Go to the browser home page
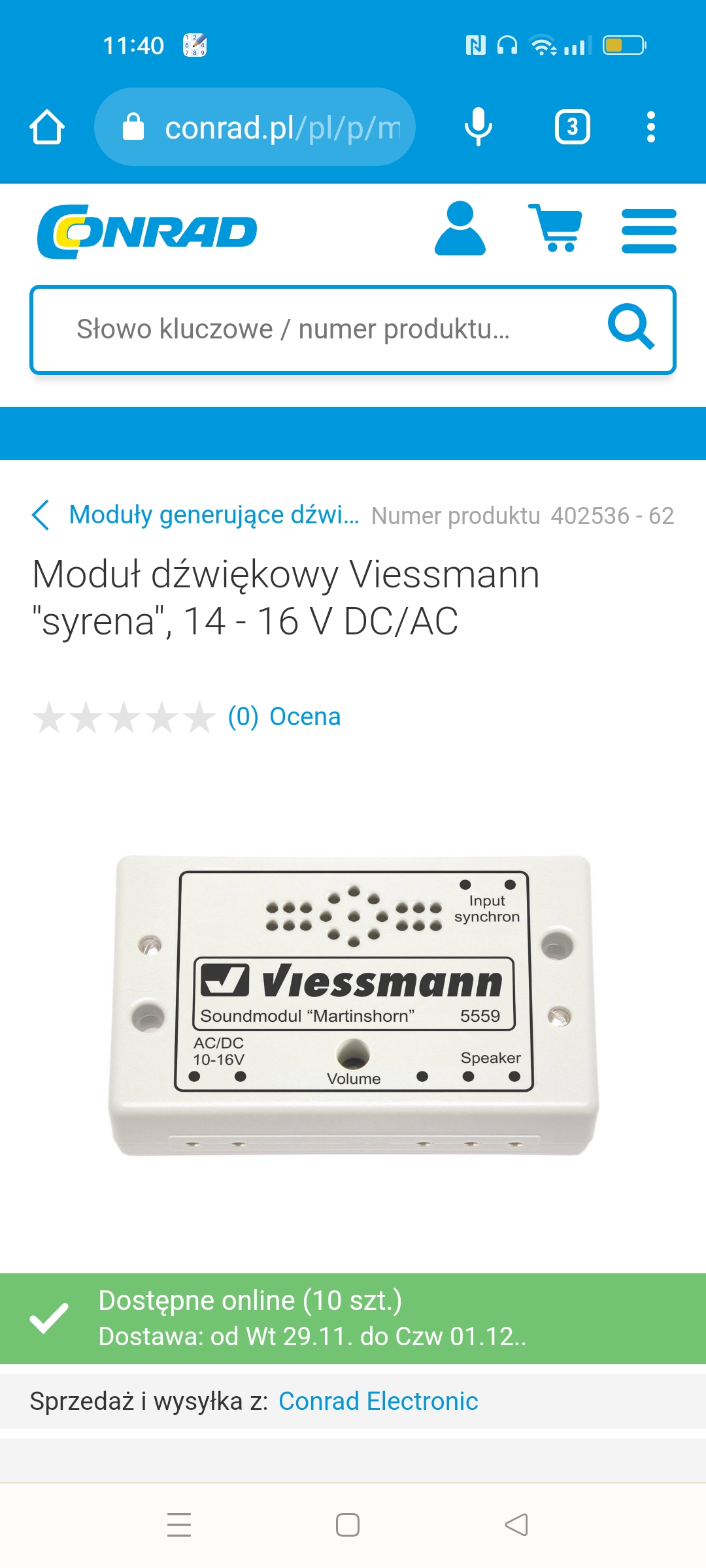The image size is (706, 1568). click(47, 127)
